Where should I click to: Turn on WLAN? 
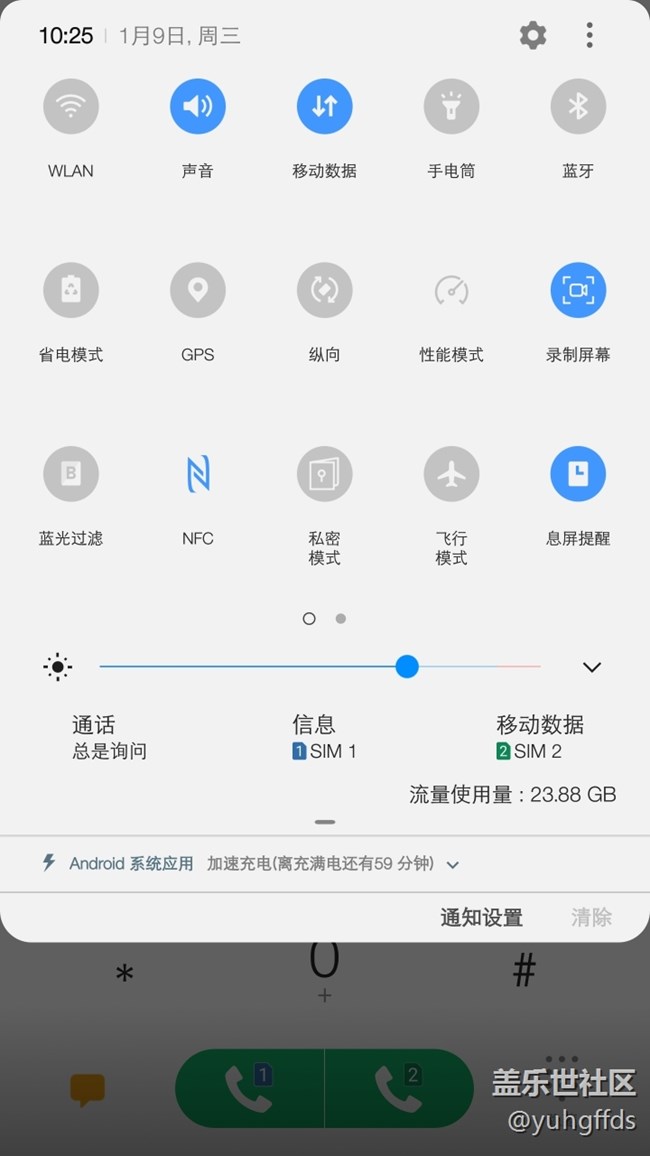click(71, 107)
